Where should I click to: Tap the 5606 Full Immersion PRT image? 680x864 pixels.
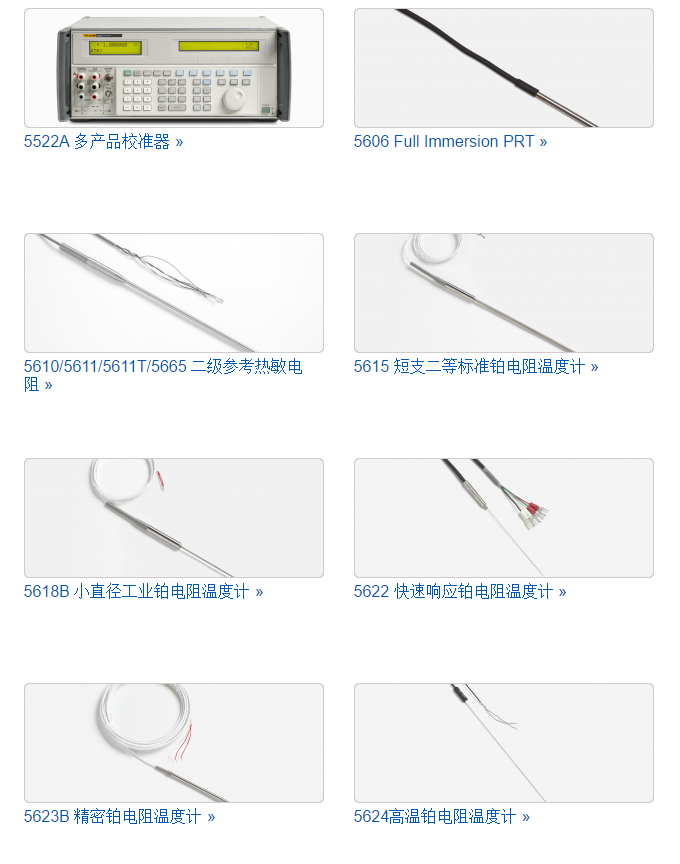coord(503,68)
